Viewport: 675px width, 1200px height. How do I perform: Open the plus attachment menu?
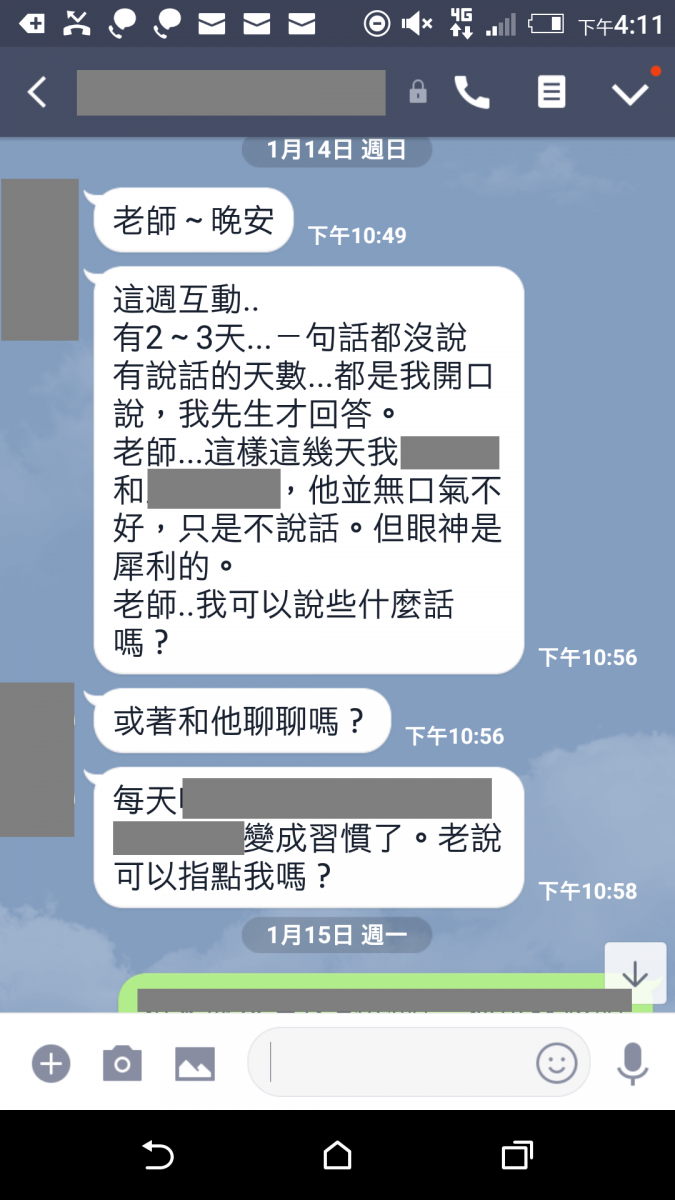pos(51,1063)
